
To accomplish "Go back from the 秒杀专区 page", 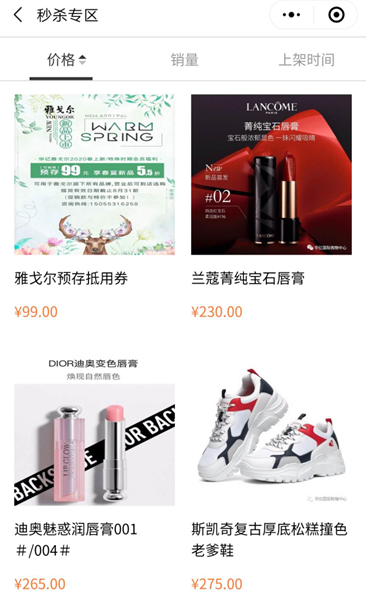I will (x=18, y=15).
